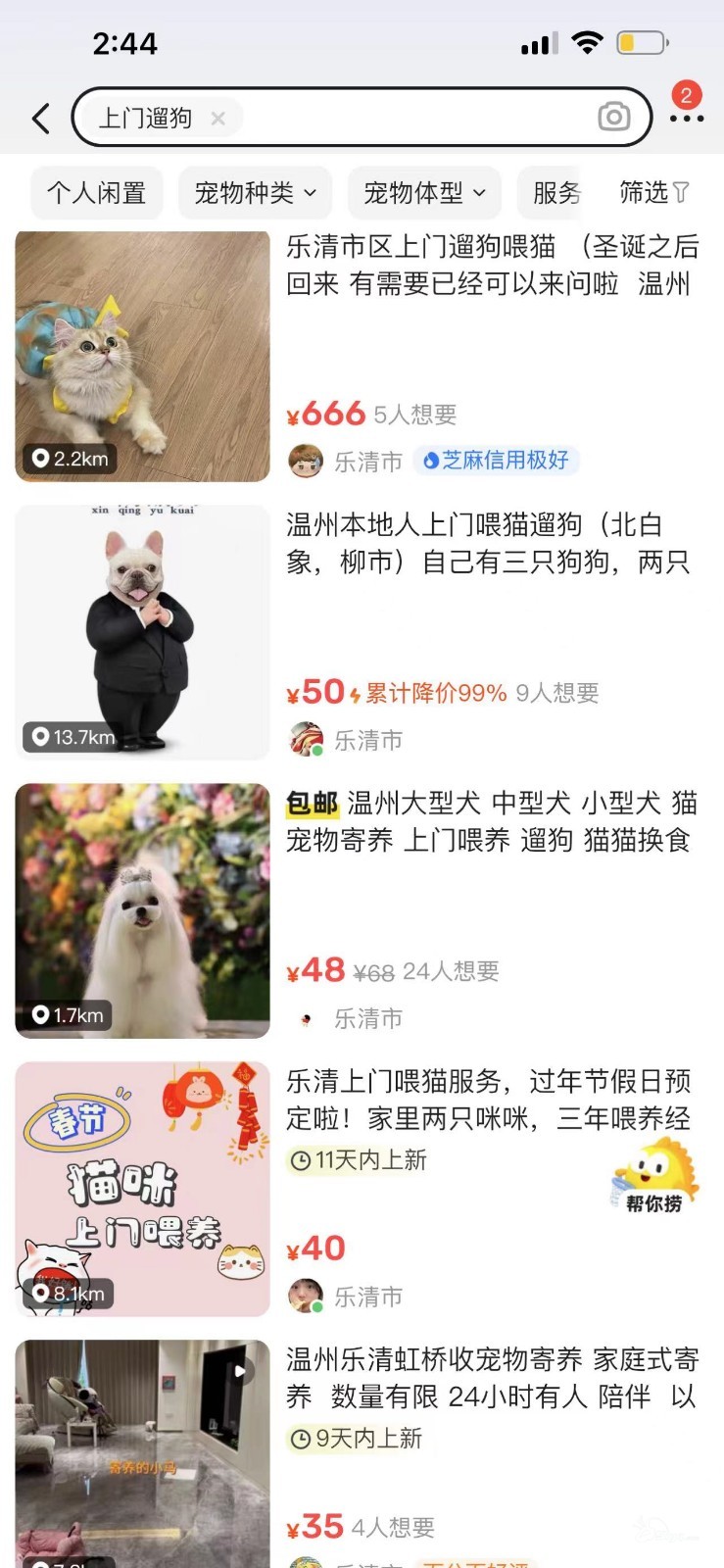Go back using the arrow
The width and height of the screenshot is (724, 1568).
click(x=41, y=119)
